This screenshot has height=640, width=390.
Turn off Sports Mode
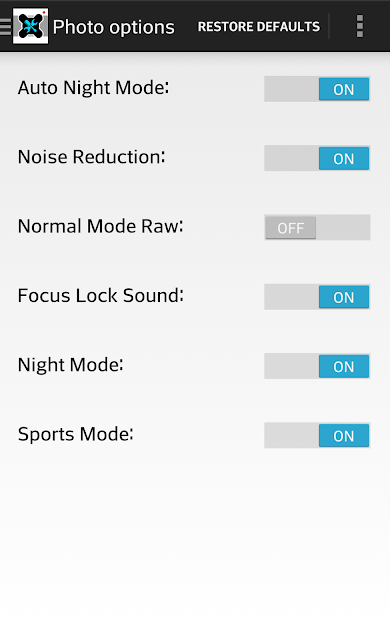click(x=317, y=435)
